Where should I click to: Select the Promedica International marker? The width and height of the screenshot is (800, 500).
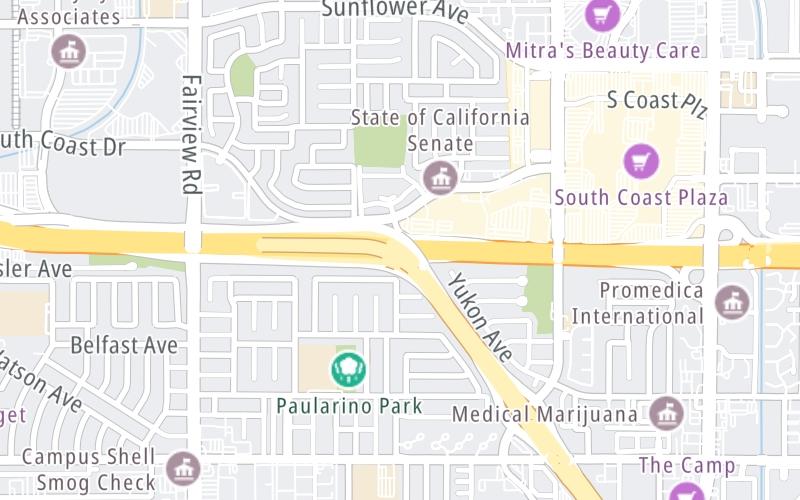pyautogui.click(x=731, y=302)
